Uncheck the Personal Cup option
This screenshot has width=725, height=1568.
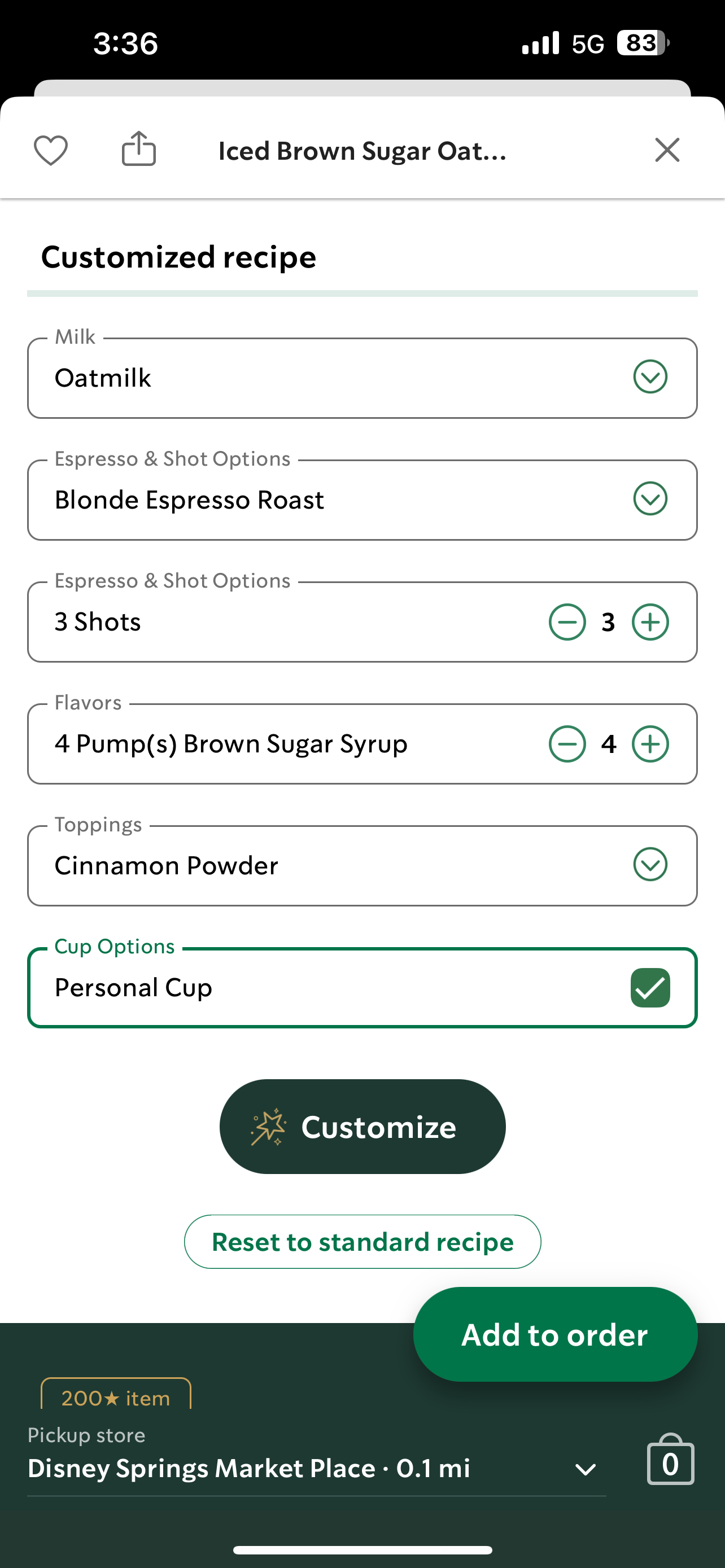650,987
